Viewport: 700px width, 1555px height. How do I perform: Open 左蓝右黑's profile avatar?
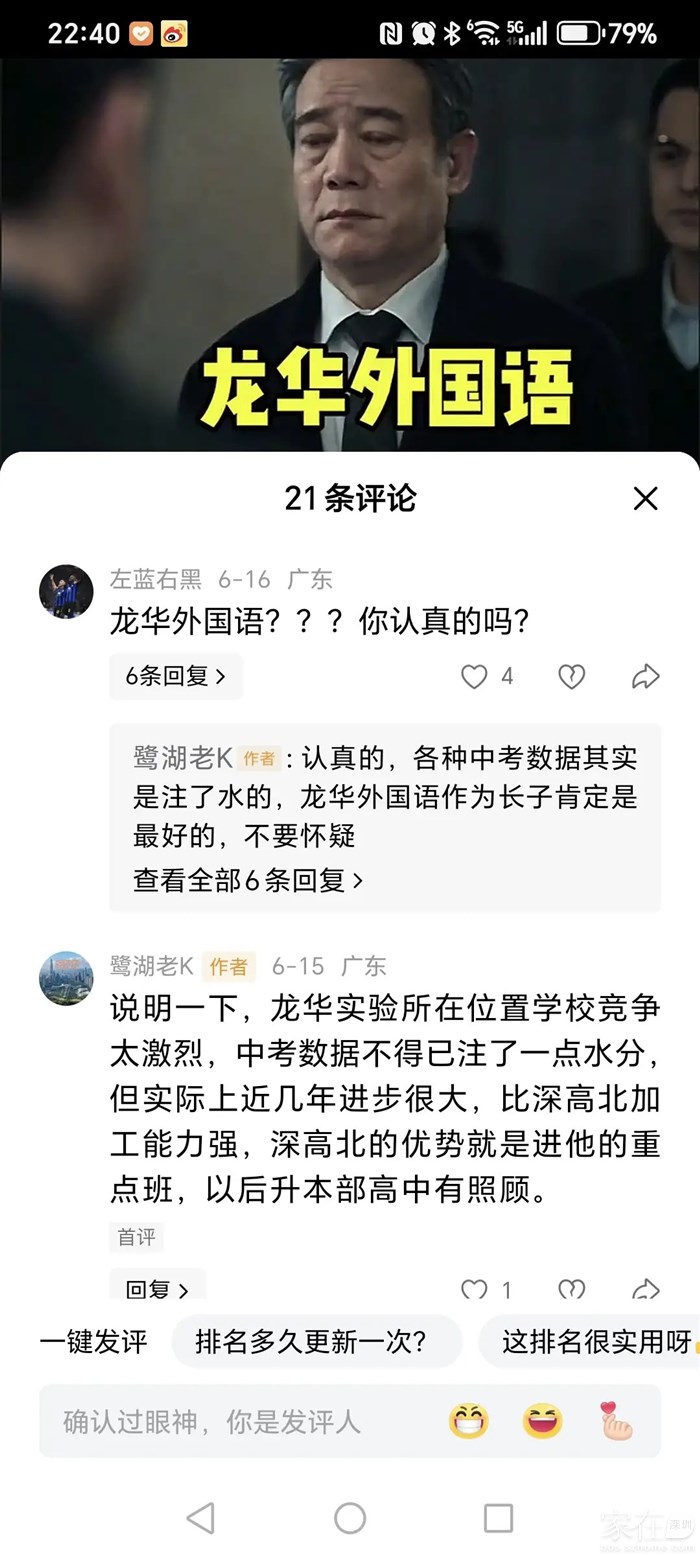coord(66,591)
